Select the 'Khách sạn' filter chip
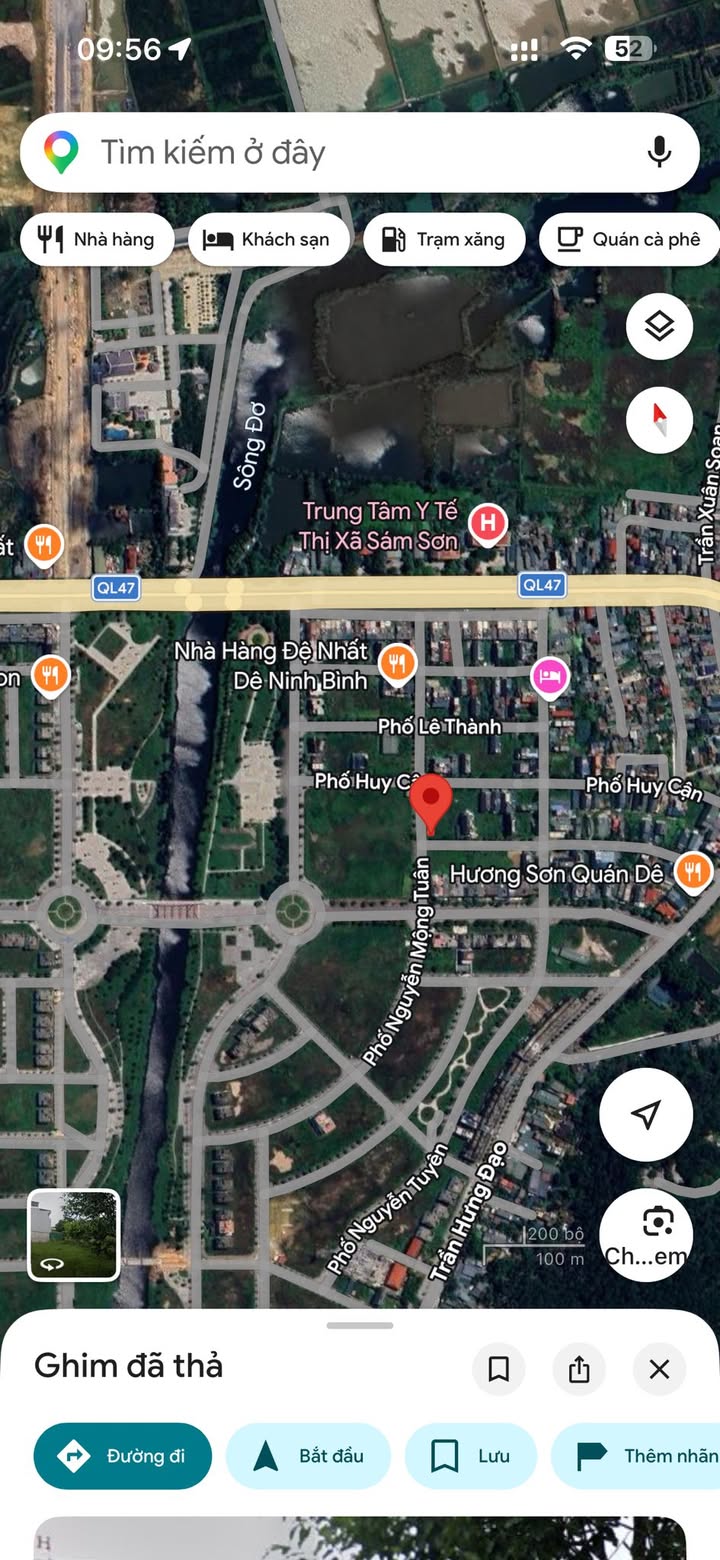The height and width of the screenshot is (1560, 720). coord(270,239)
